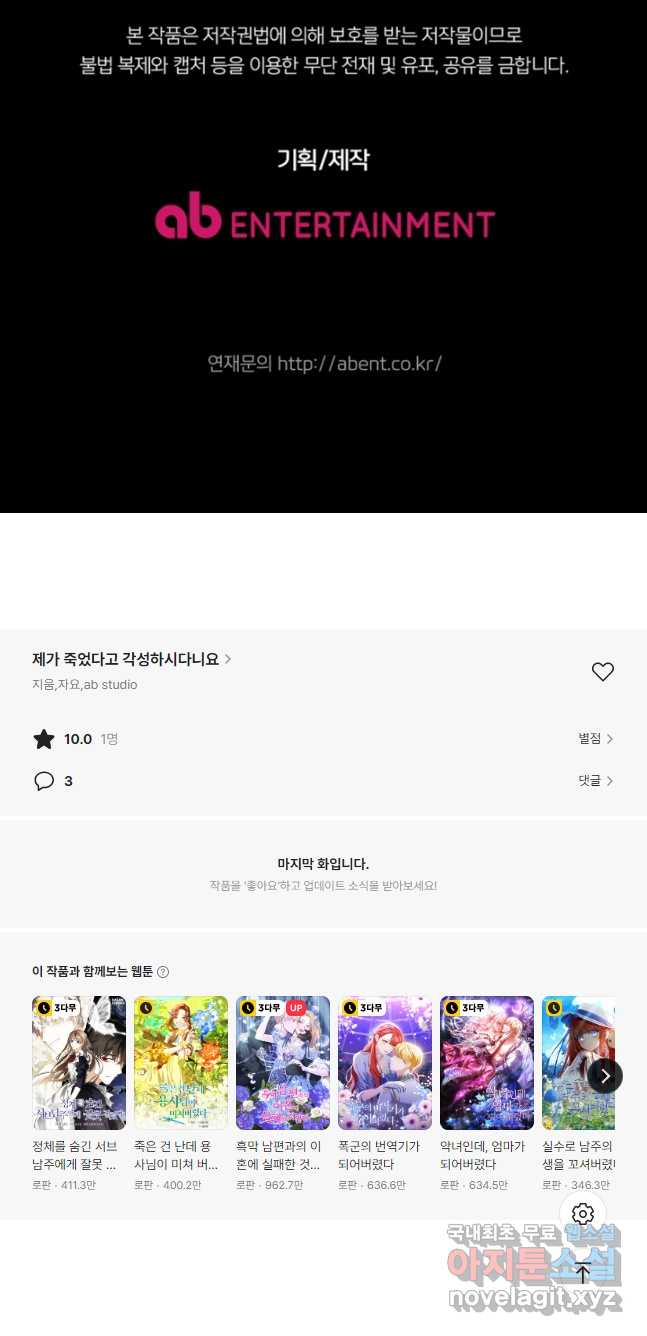647x1336 pixels.
Task: Open viewer settings gear
Action: click(x=583, y=1214)
